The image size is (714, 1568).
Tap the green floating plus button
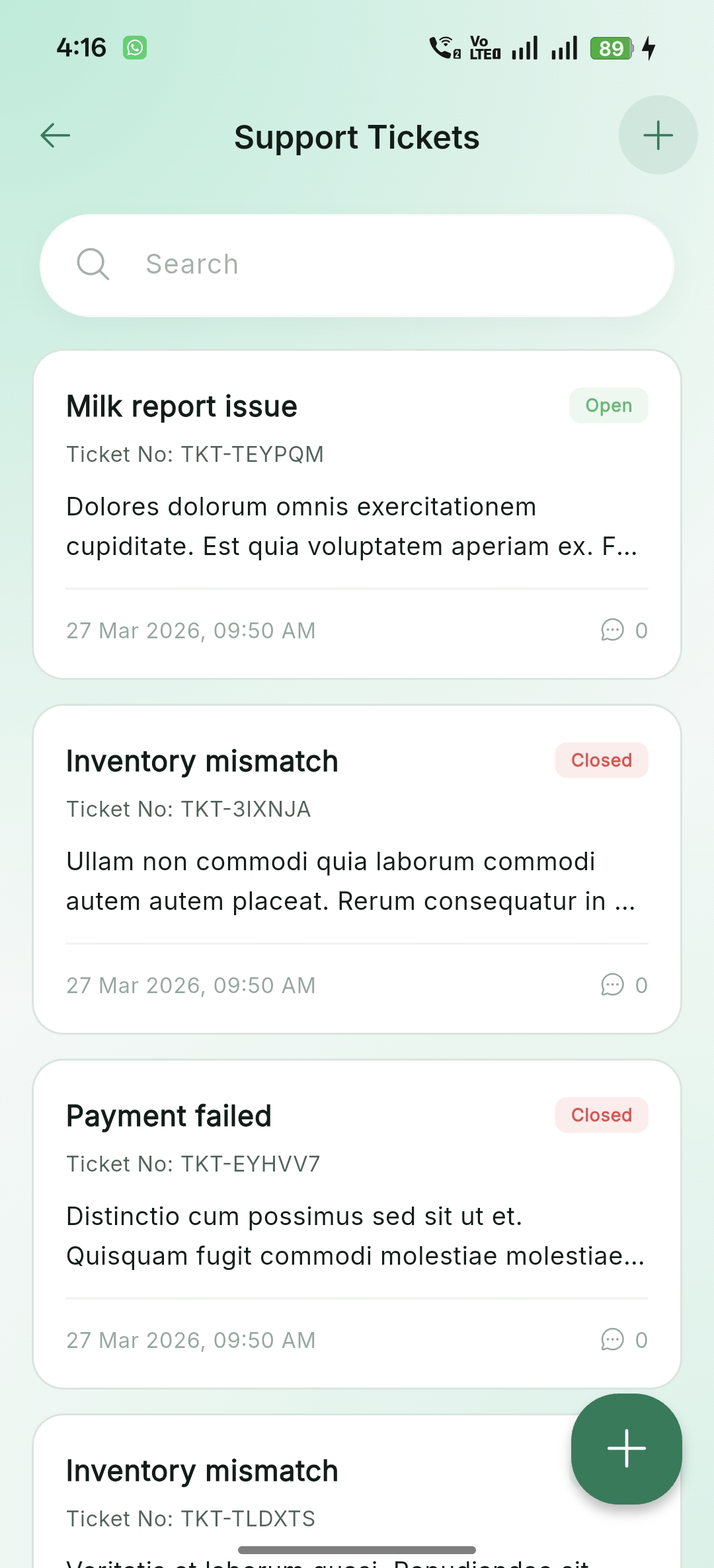coord(626,1448)
